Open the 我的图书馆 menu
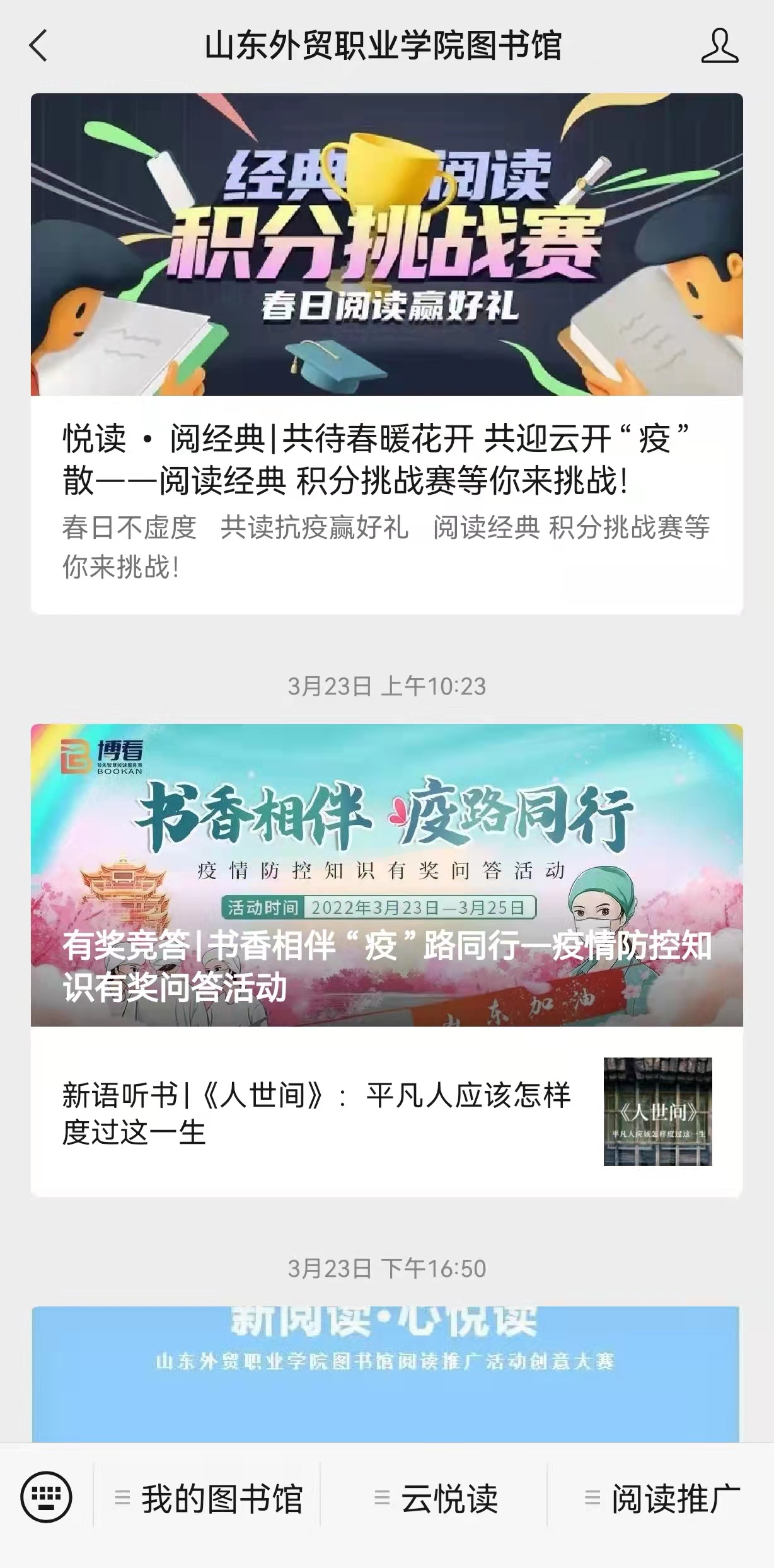The image size is (774, 1568). (x=208, y=1498)
